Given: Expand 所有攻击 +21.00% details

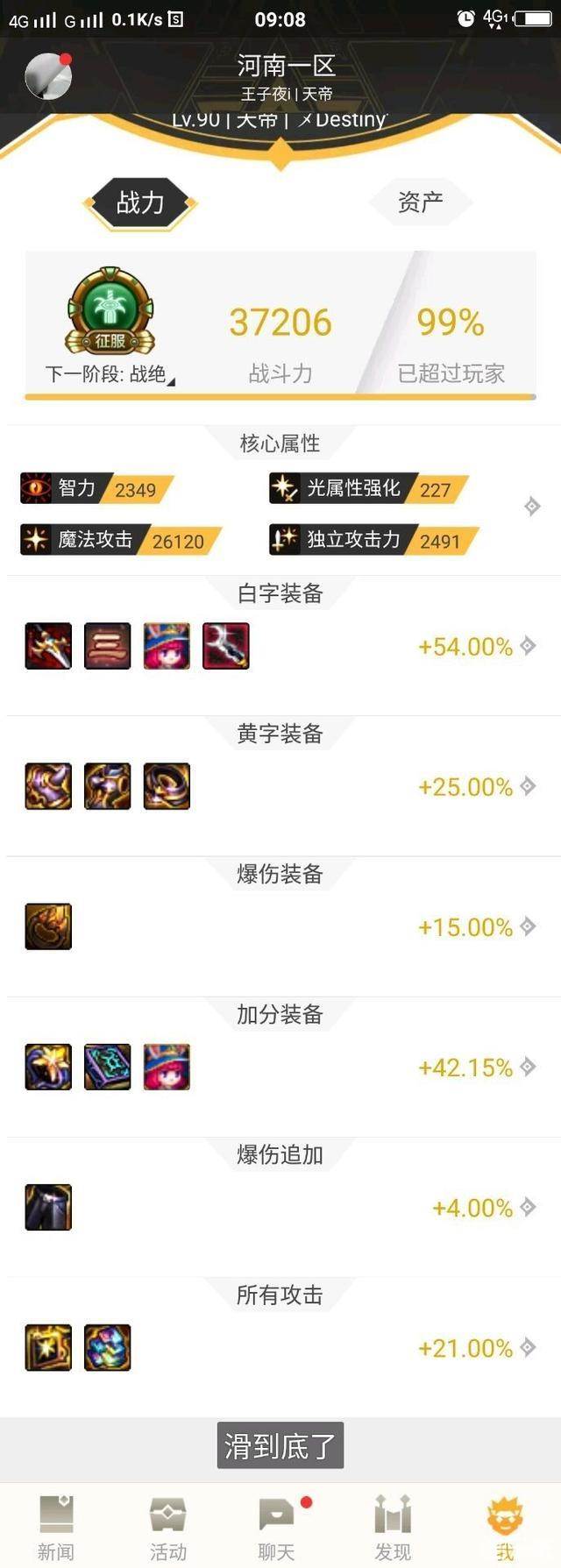Looking at the screenshot, I should coord(528,1347).
